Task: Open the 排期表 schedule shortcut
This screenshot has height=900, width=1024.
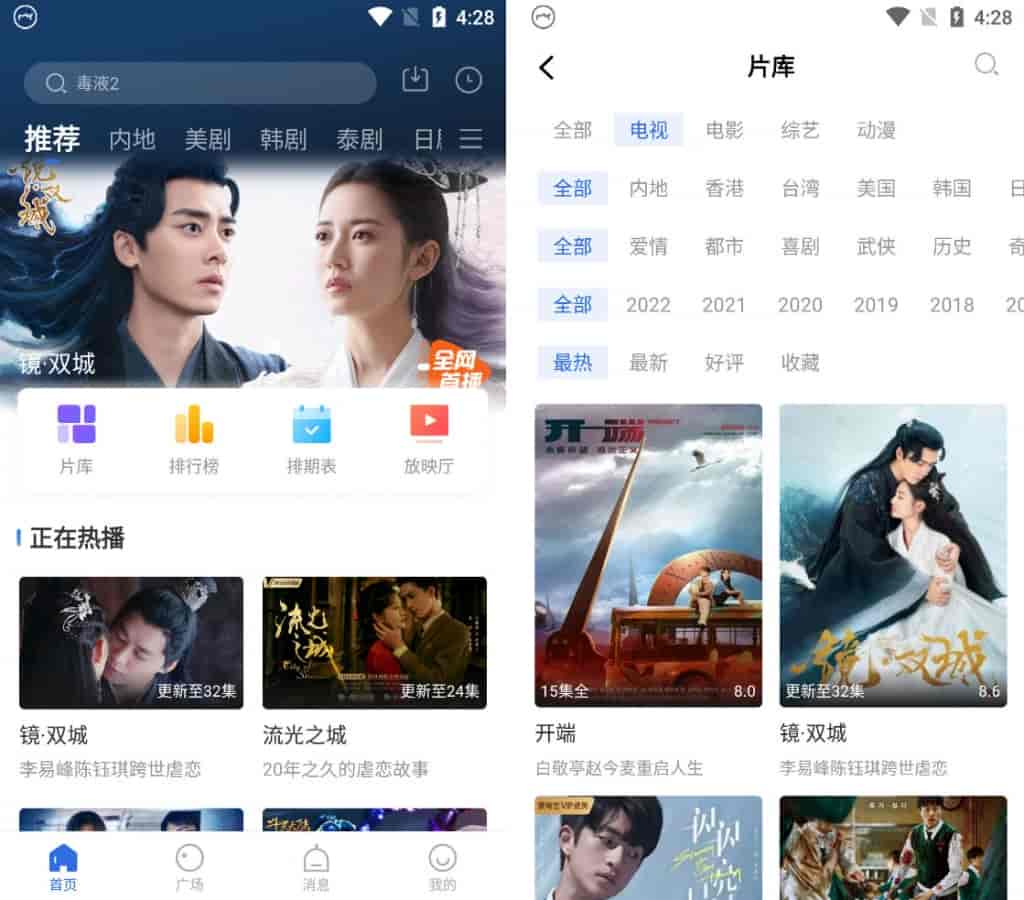Action: pos(311,439)
